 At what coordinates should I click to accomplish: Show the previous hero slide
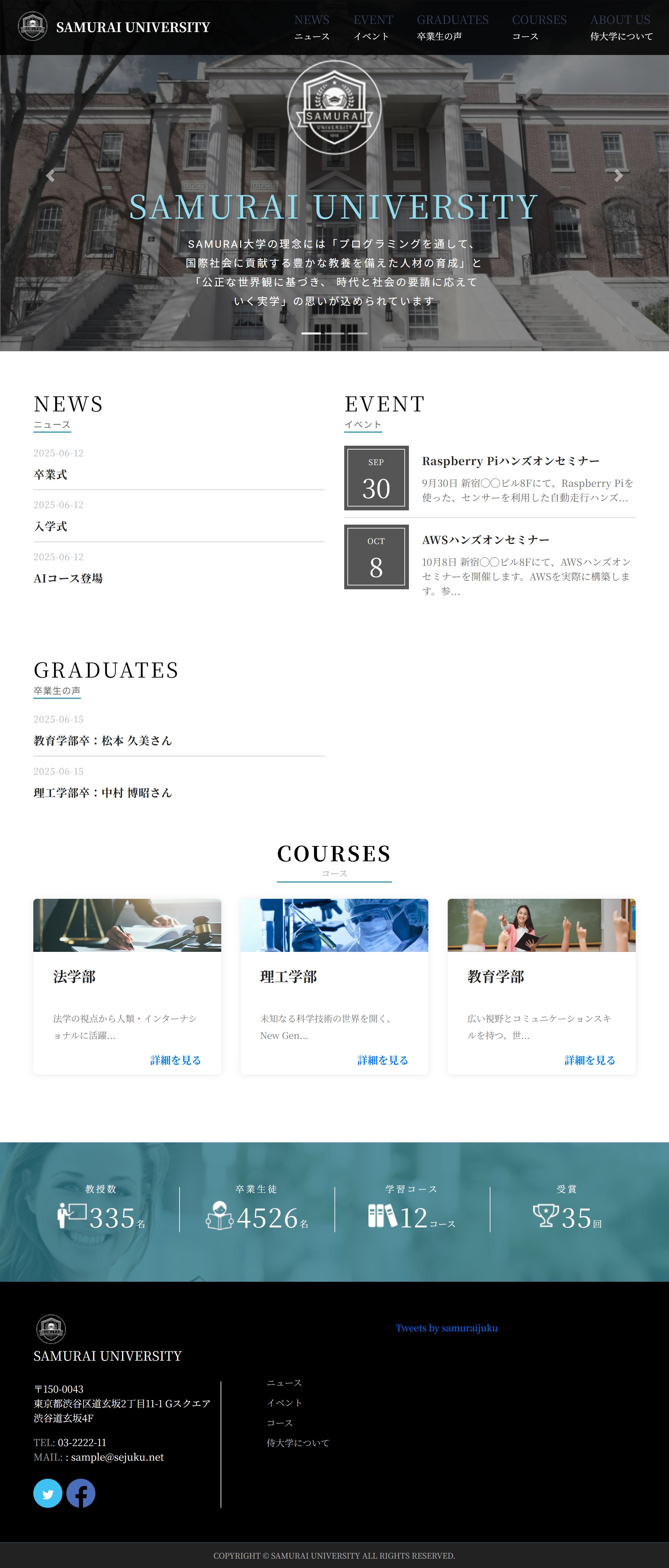[x=50, y=176]
